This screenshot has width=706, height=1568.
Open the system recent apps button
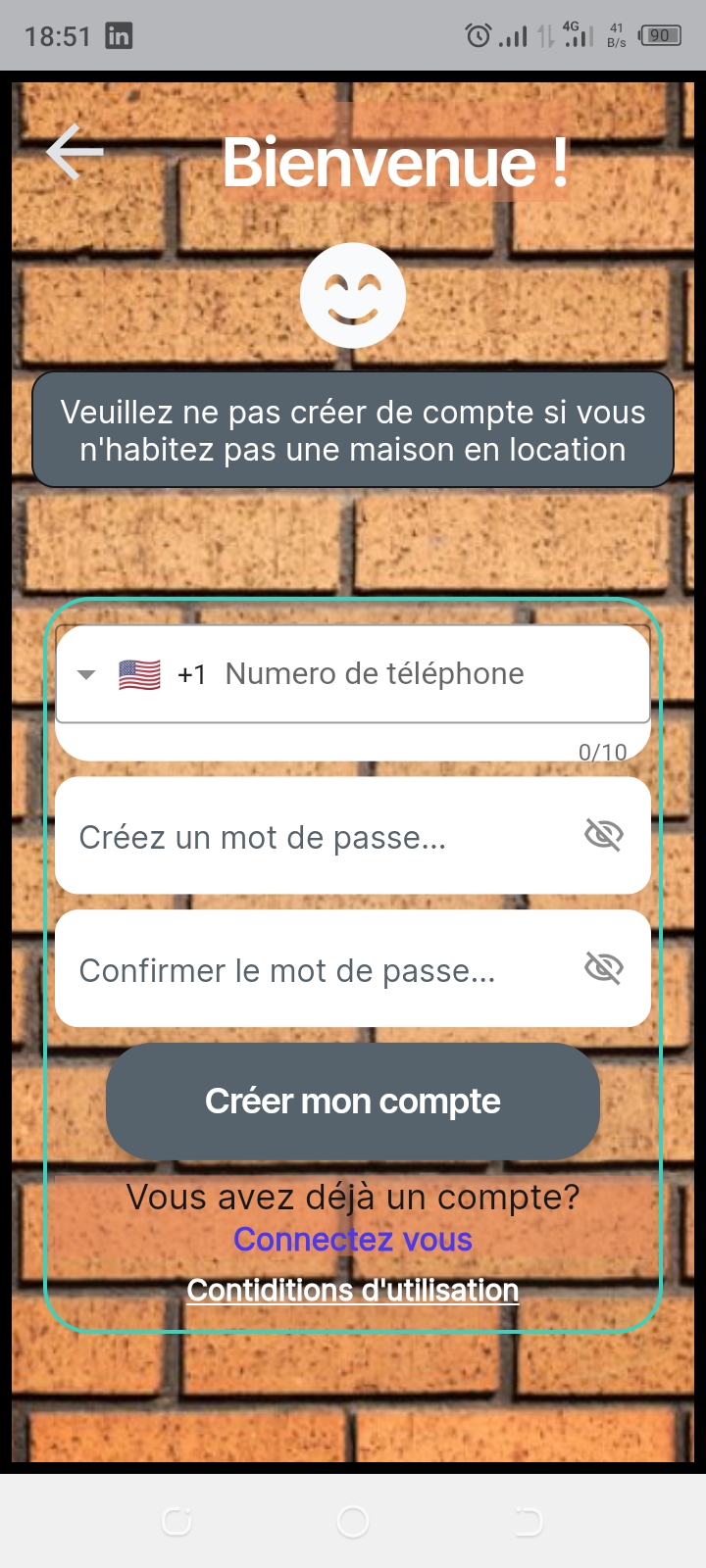click(x=176, y=1521)
